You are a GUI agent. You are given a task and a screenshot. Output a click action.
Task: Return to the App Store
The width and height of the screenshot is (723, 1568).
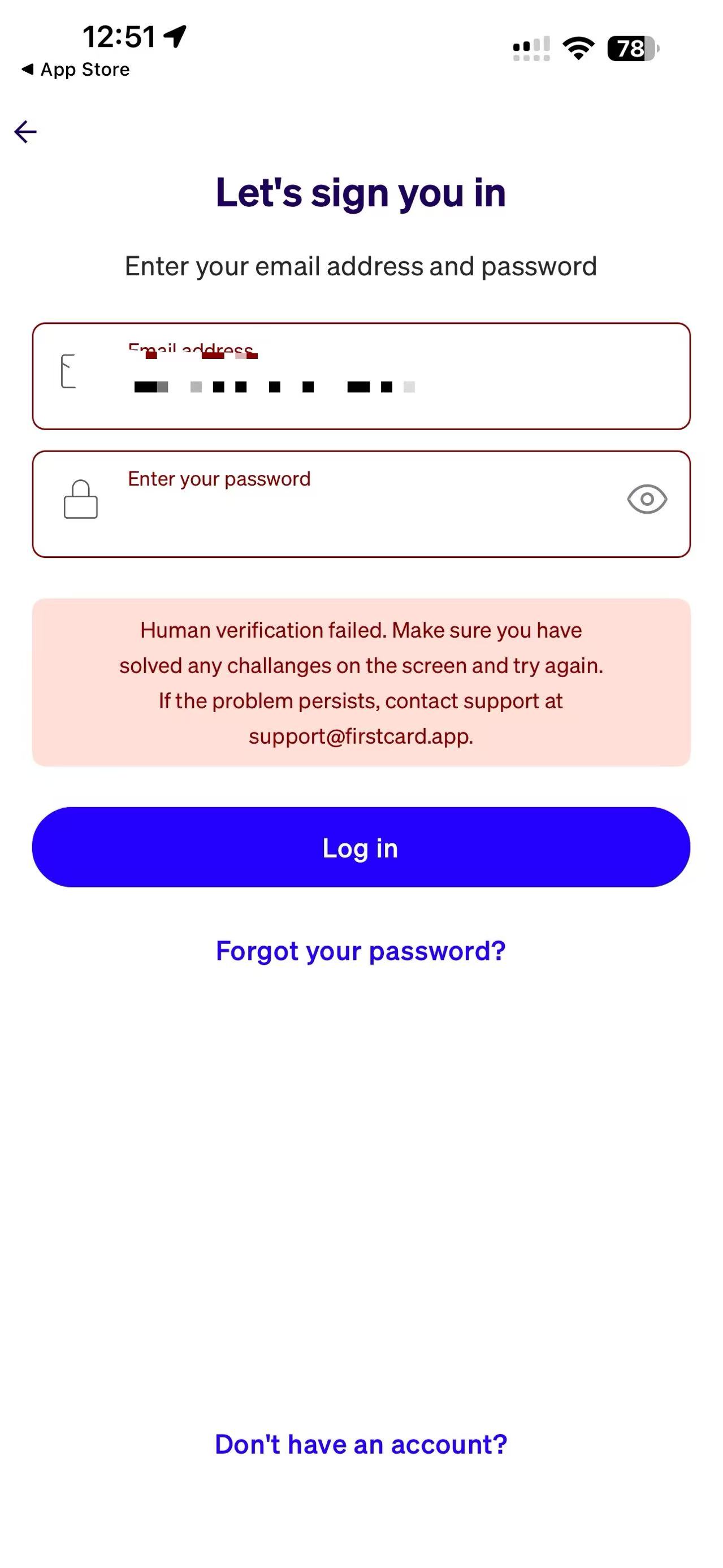[x=75, y=70]
